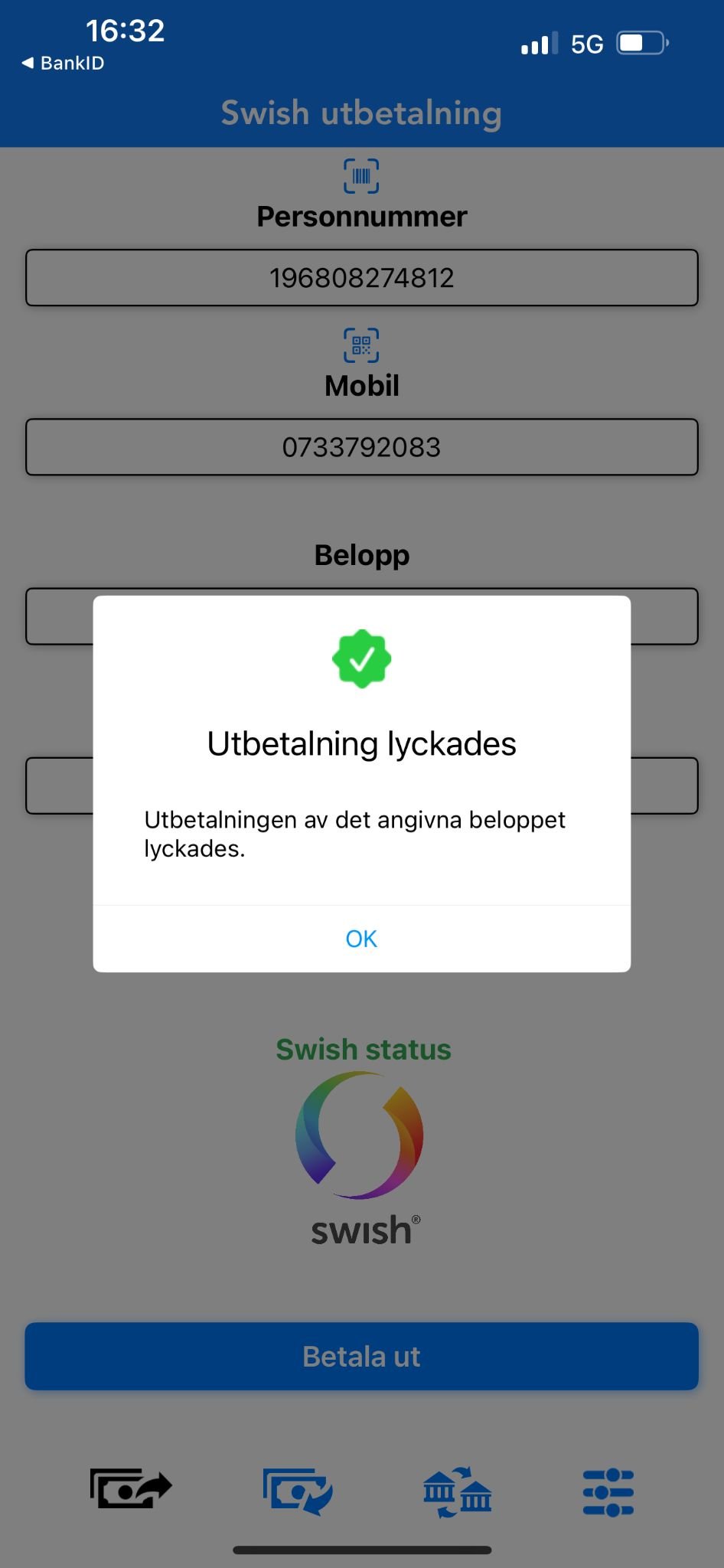Scan QR code for Mobil number
Viewport: 724px width, 1568px height.
(x=361, y=345)
